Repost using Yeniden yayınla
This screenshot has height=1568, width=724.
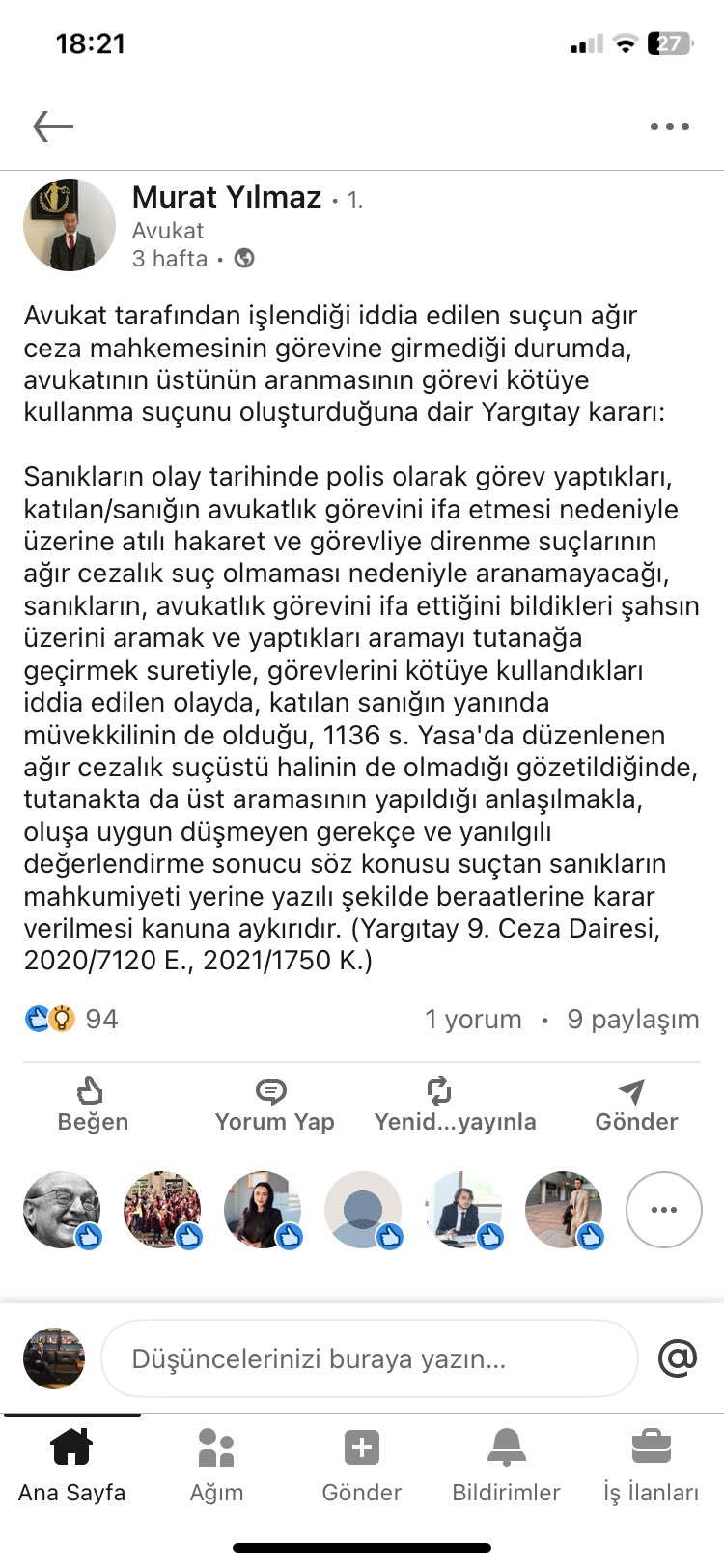pyautogui.click(x=455, y=1105)
